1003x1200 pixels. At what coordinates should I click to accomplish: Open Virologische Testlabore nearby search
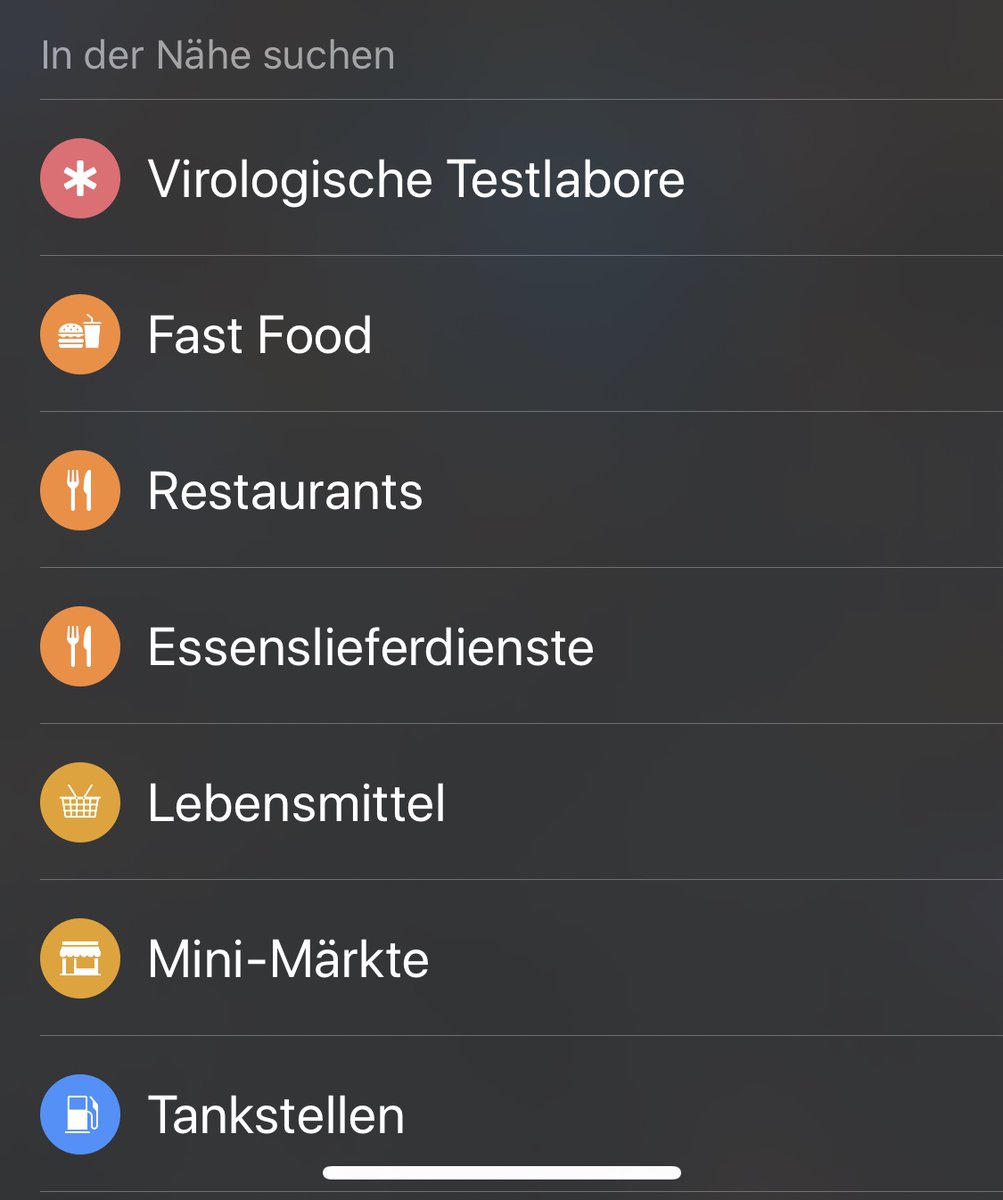click(415, 180)
